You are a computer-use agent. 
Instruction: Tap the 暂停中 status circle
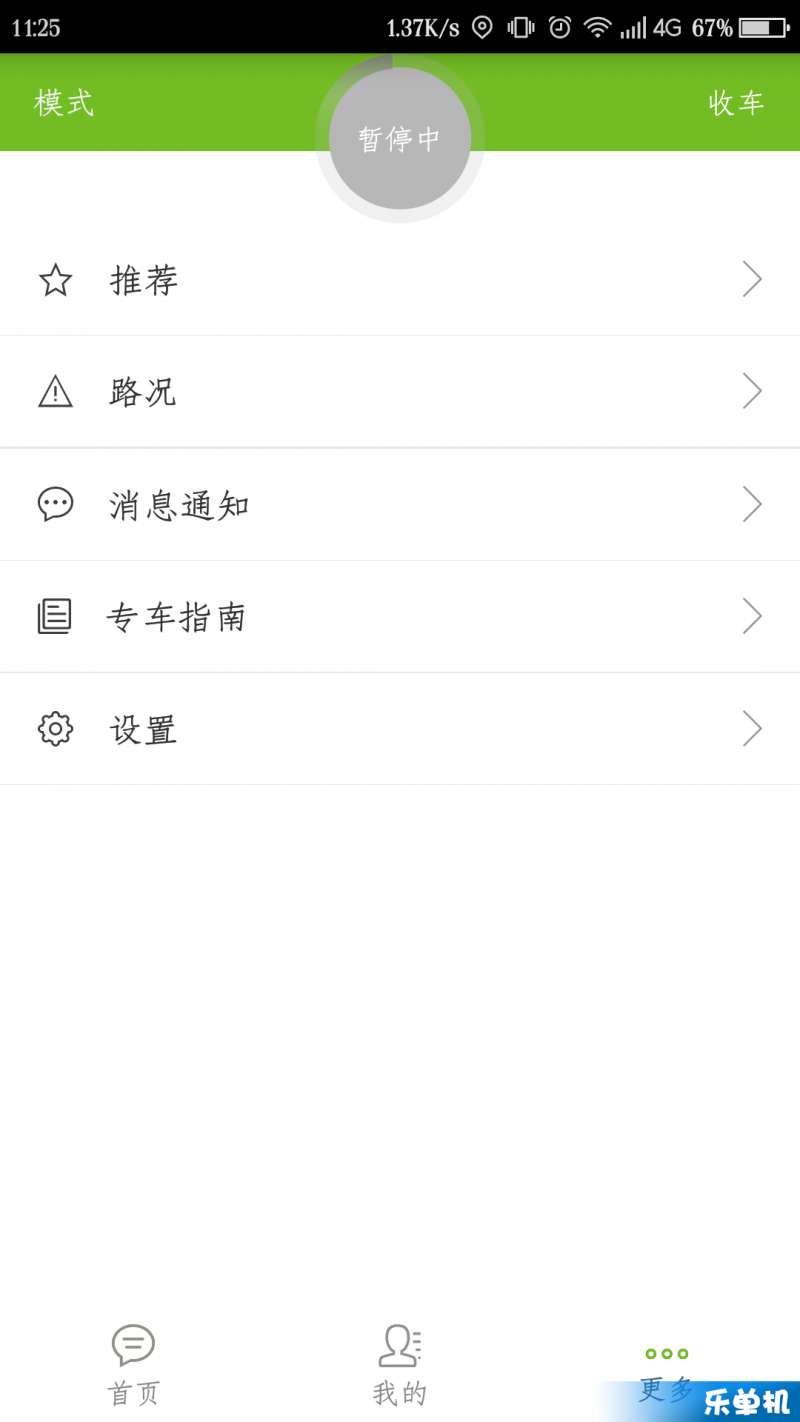coord(400,138)
